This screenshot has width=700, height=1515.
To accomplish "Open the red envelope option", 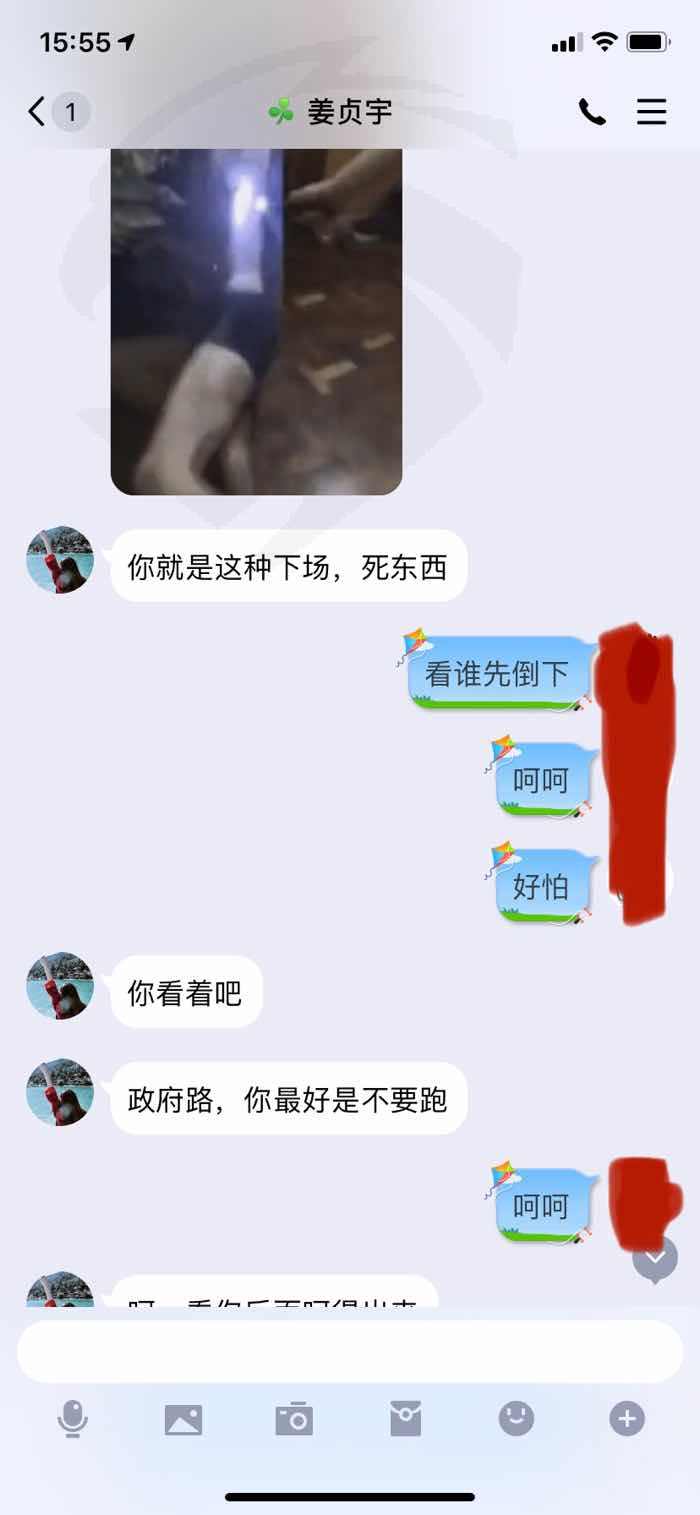I will tap(405, 1419).
